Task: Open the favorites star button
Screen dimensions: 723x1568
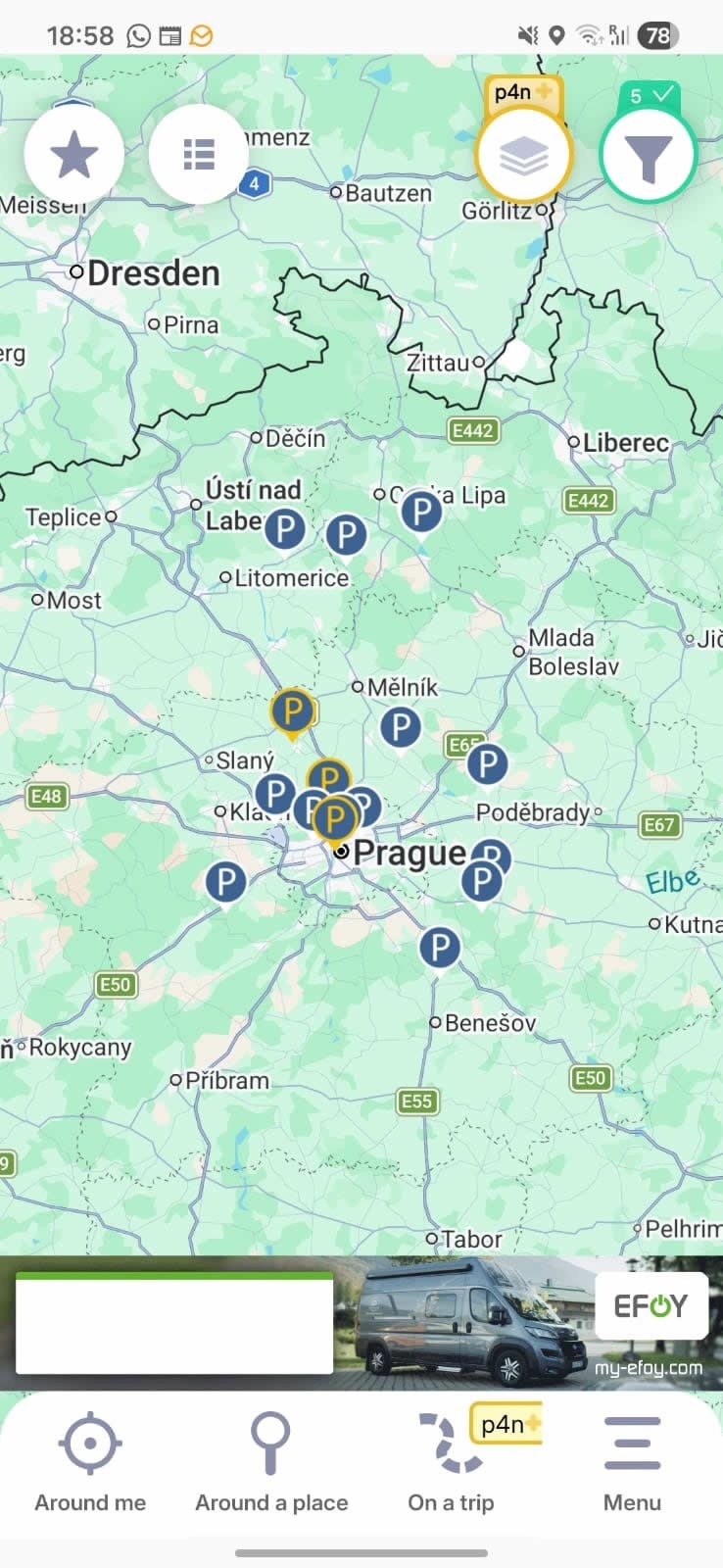Action: [74, 155]
